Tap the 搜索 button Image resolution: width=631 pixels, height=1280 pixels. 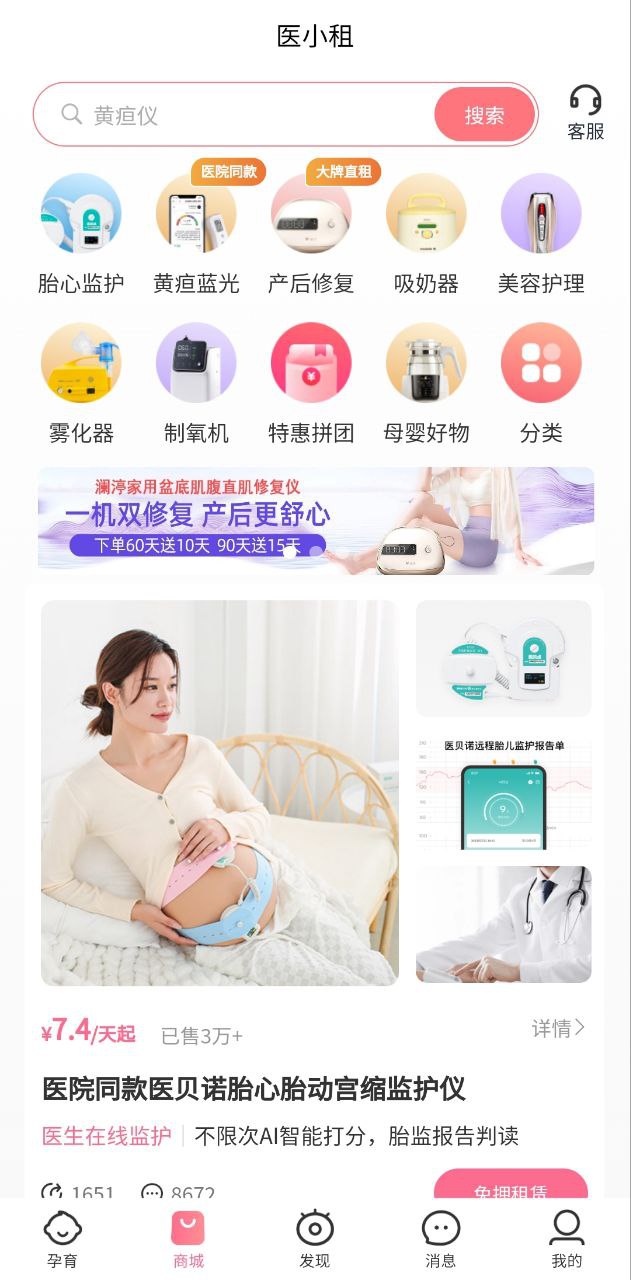point(484,115)
